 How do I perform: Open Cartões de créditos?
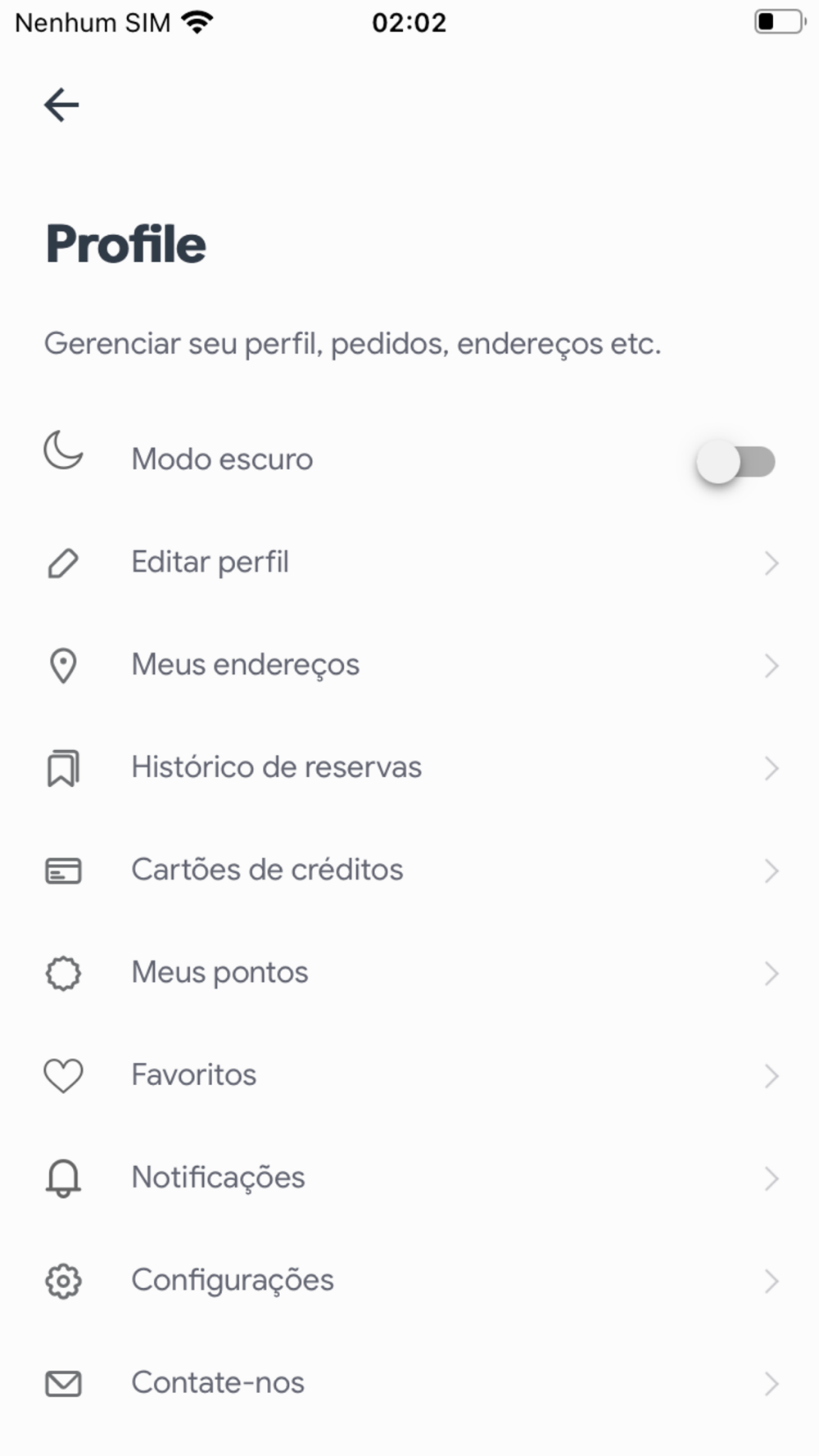pyautogui.click(x=267, y=870)
